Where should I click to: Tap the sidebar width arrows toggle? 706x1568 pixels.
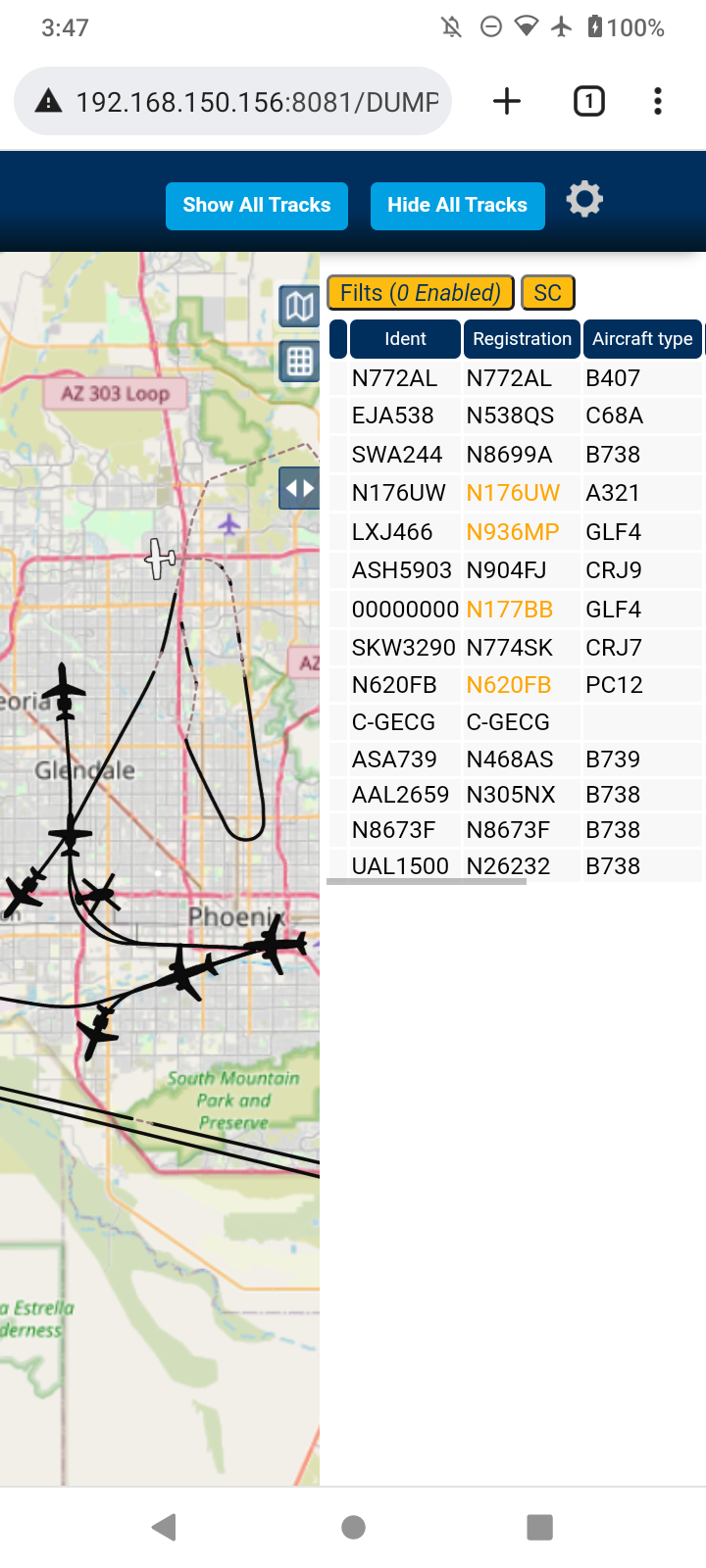(299, 488)
